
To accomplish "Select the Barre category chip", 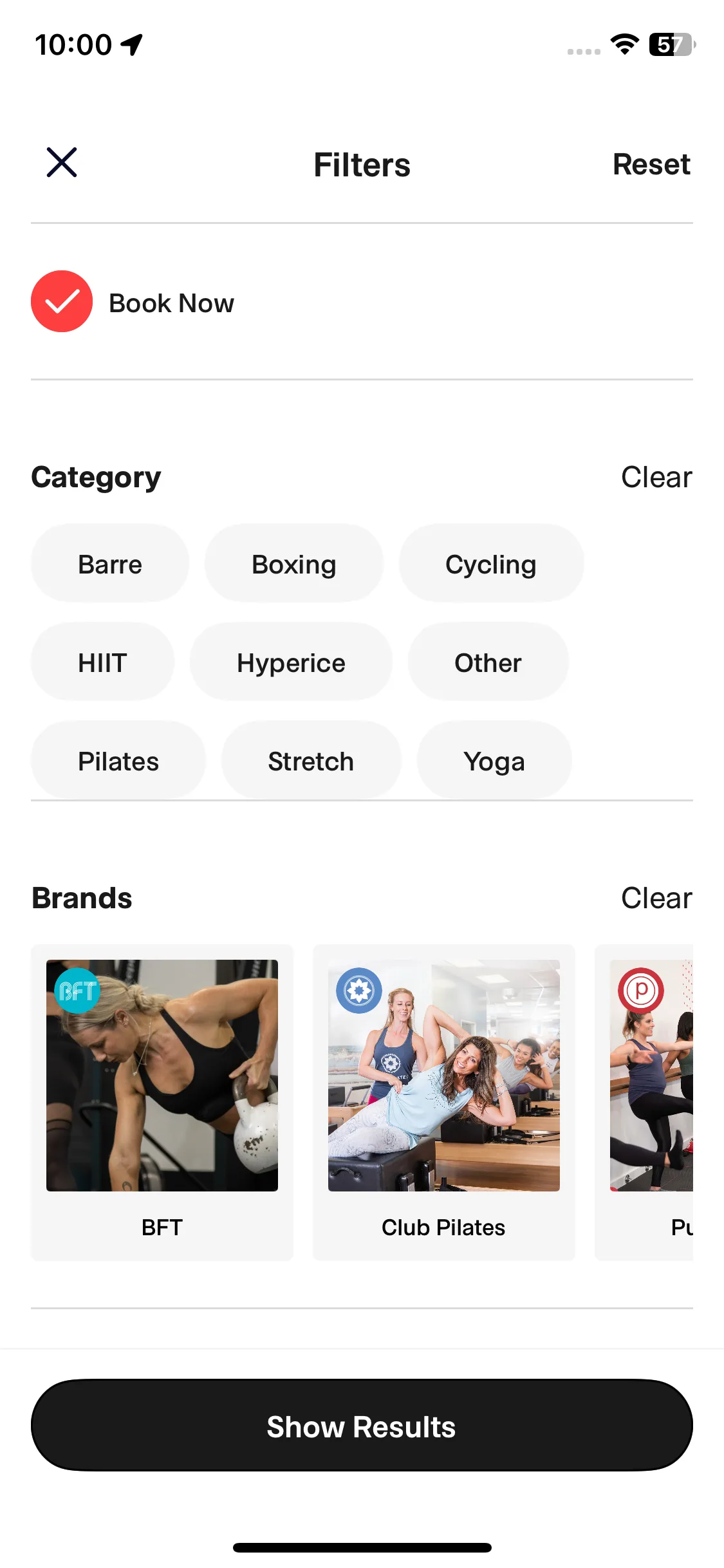I will 110,565.
